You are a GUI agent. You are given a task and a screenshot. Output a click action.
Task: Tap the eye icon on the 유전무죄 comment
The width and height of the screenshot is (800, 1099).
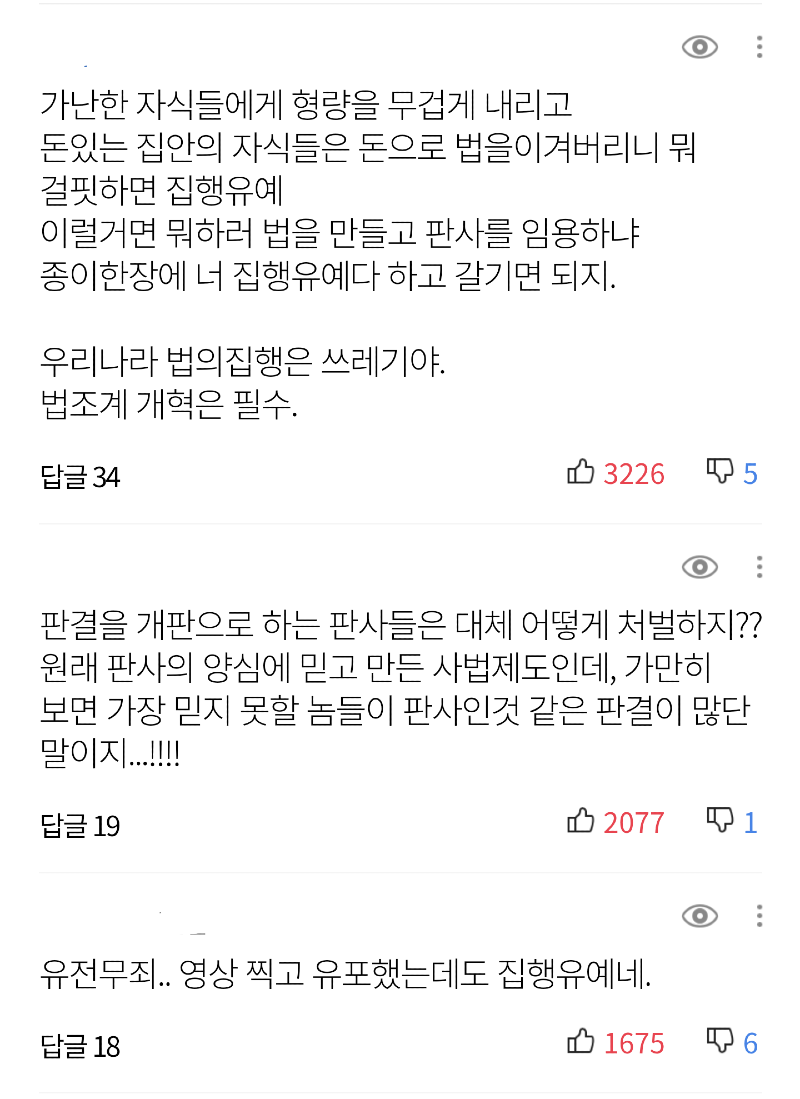(700, 916)
